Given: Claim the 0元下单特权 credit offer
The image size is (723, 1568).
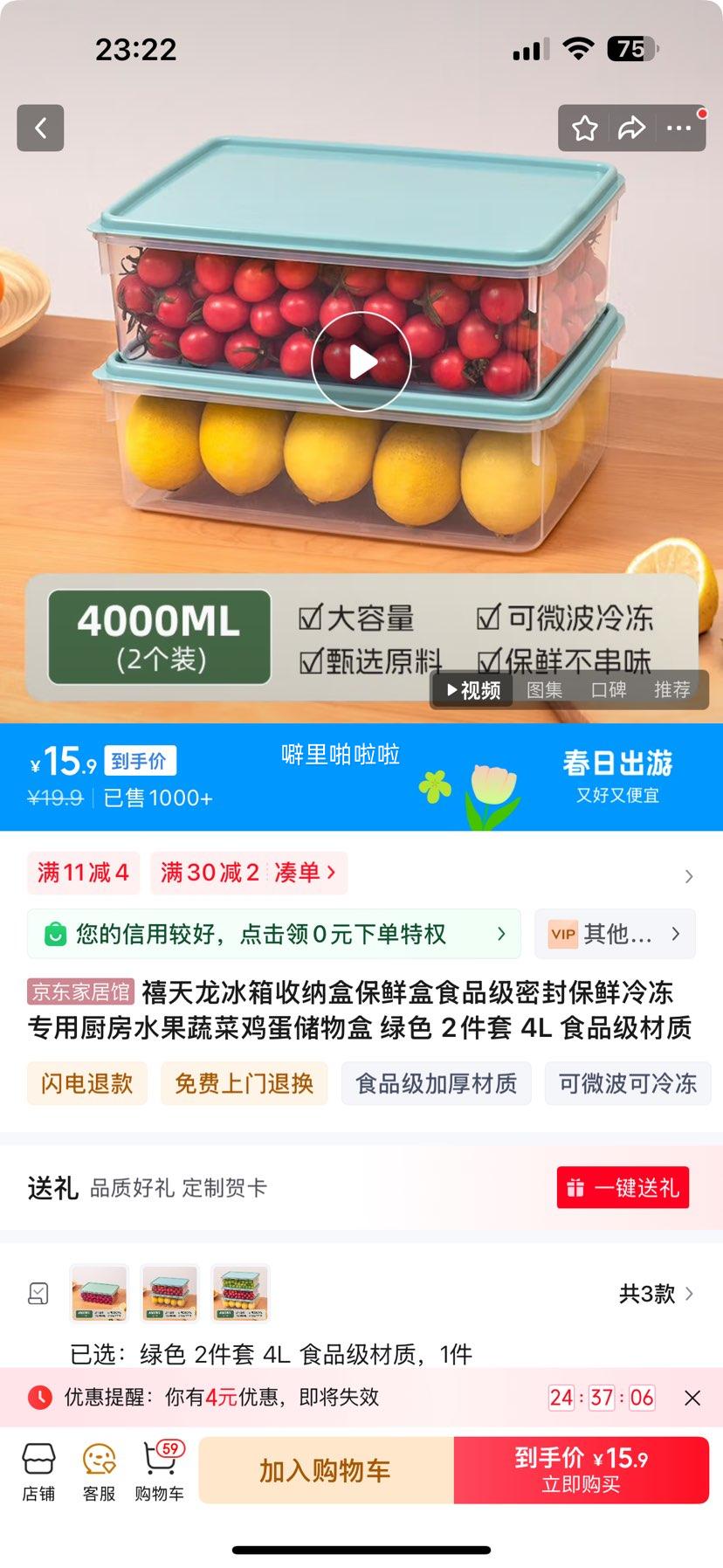Looking at the screenshot, I should point(273,934).
